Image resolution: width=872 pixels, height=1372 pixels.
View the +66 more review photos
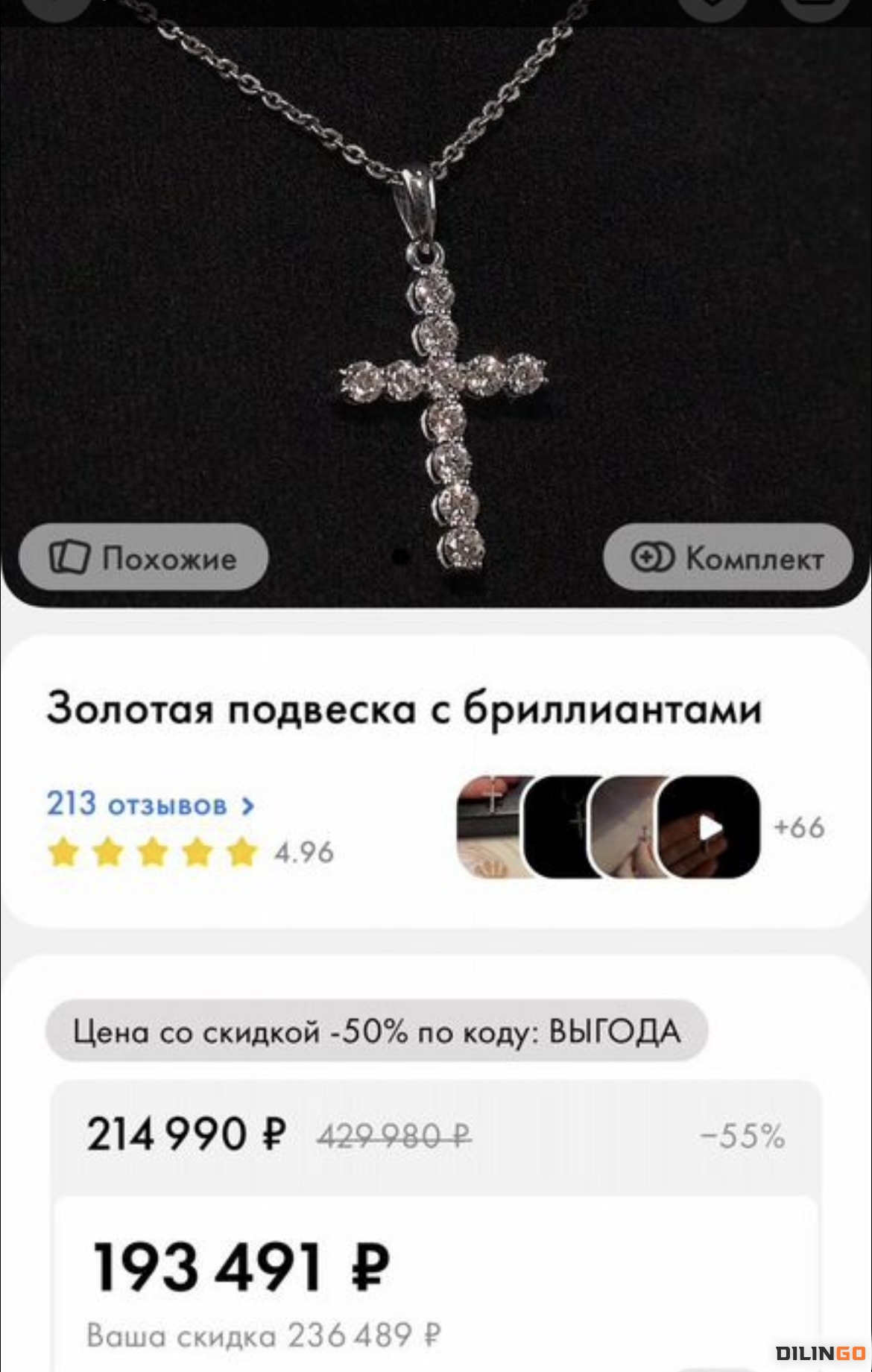point(799,827)
